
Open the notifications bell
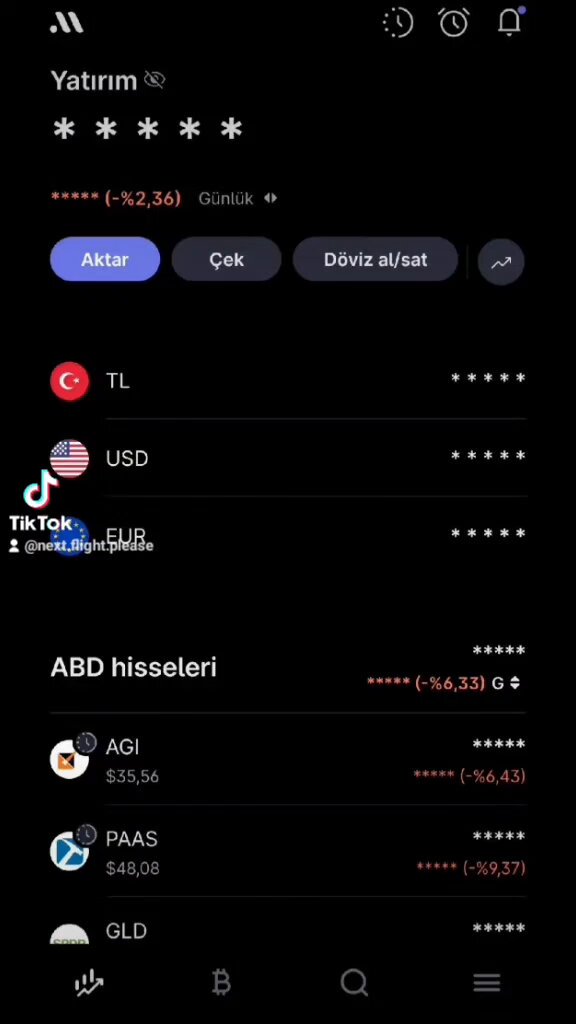510,22
